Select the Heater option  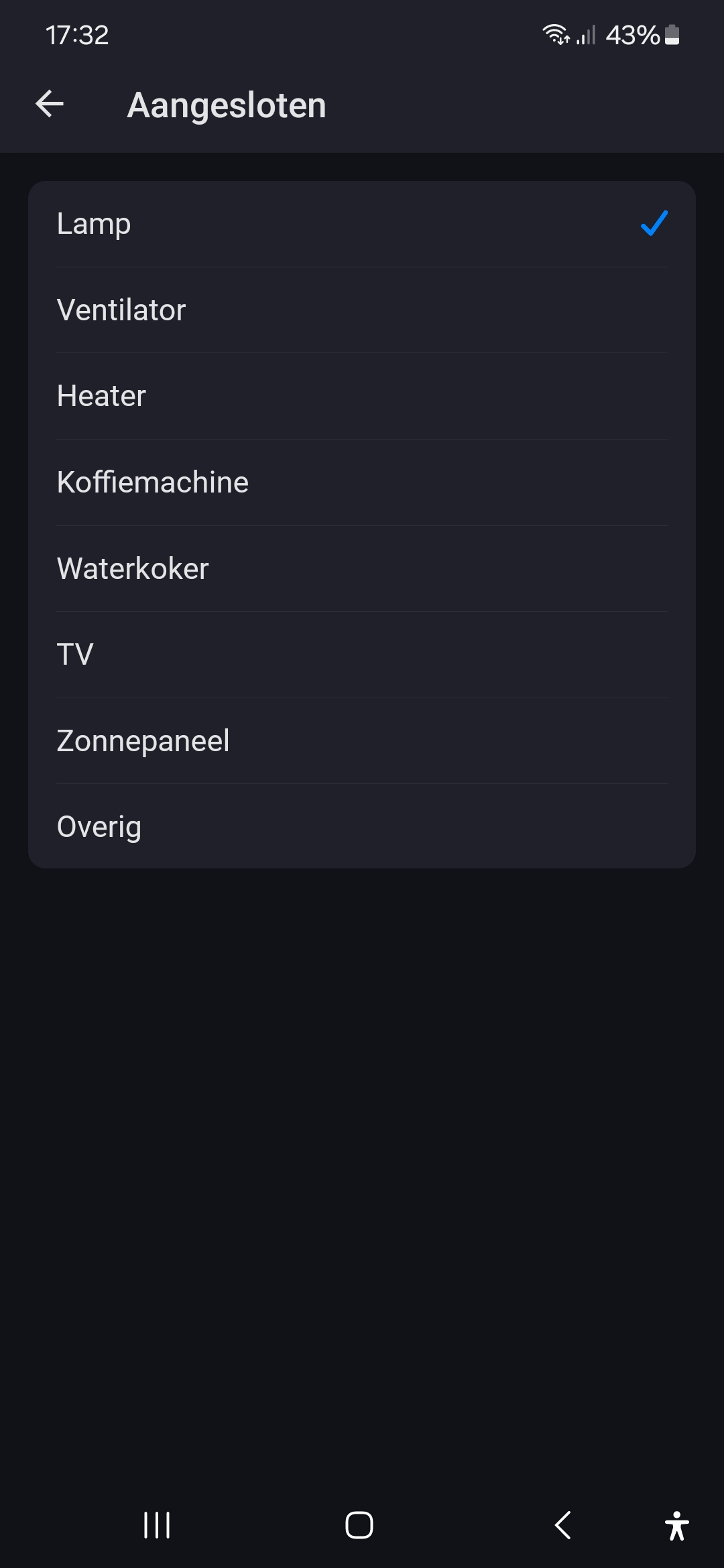pyautogui.click(x=362, y=396)
